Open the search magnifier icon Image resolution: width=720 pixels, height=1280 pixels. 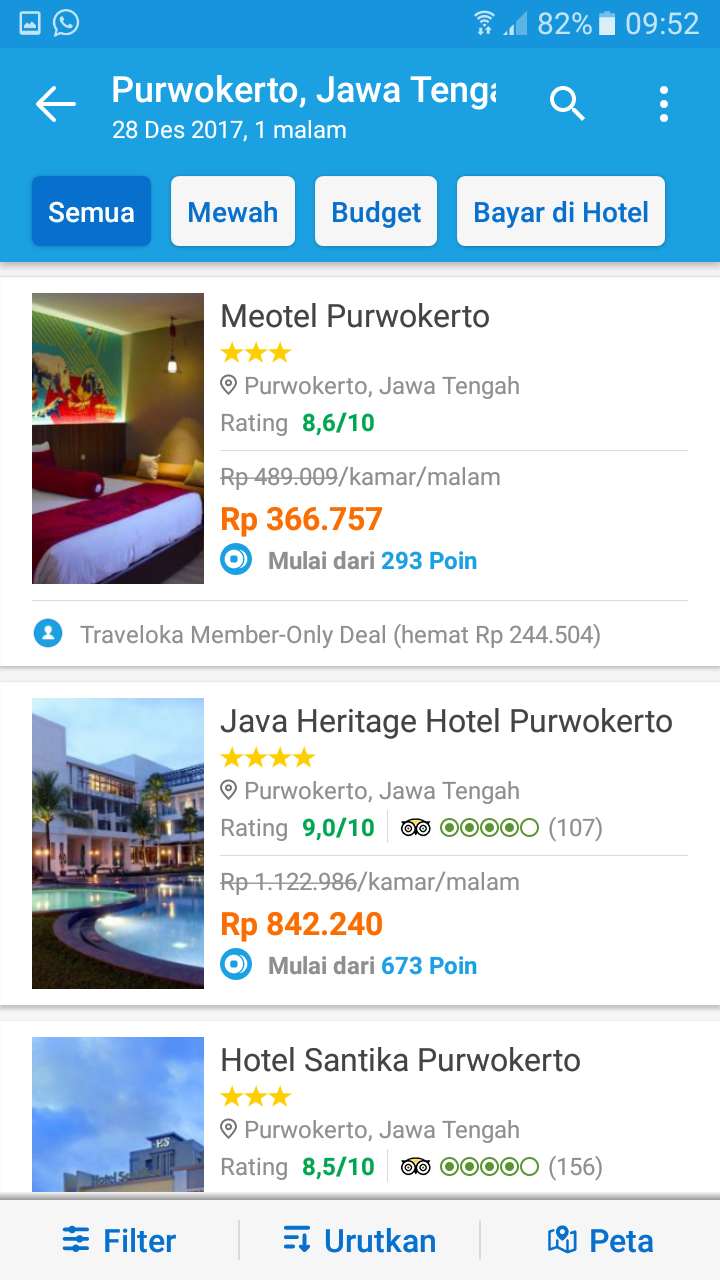click(x=567, y=103)
